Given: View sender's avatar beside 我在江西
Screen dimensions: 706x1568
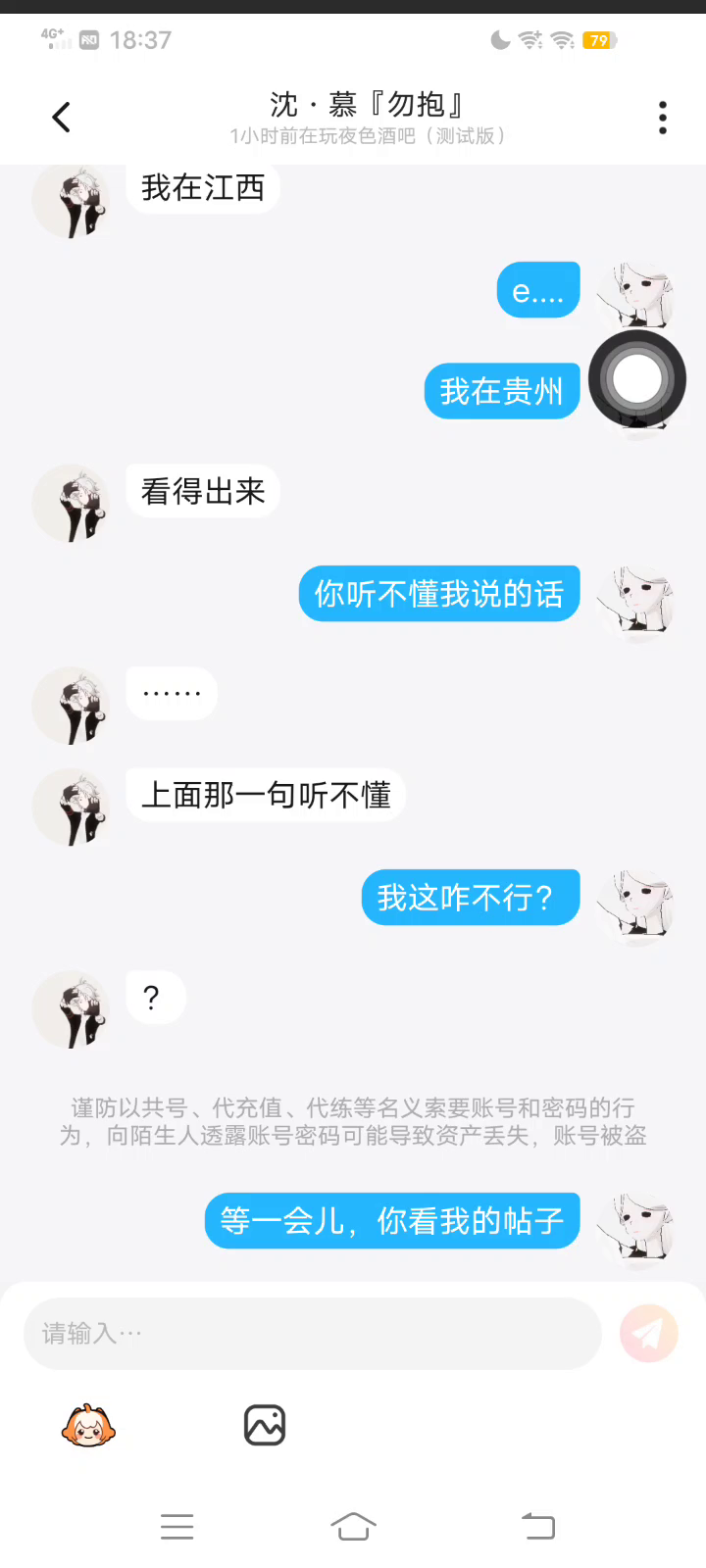Looking at the screenshot, I should coord(71,201).
